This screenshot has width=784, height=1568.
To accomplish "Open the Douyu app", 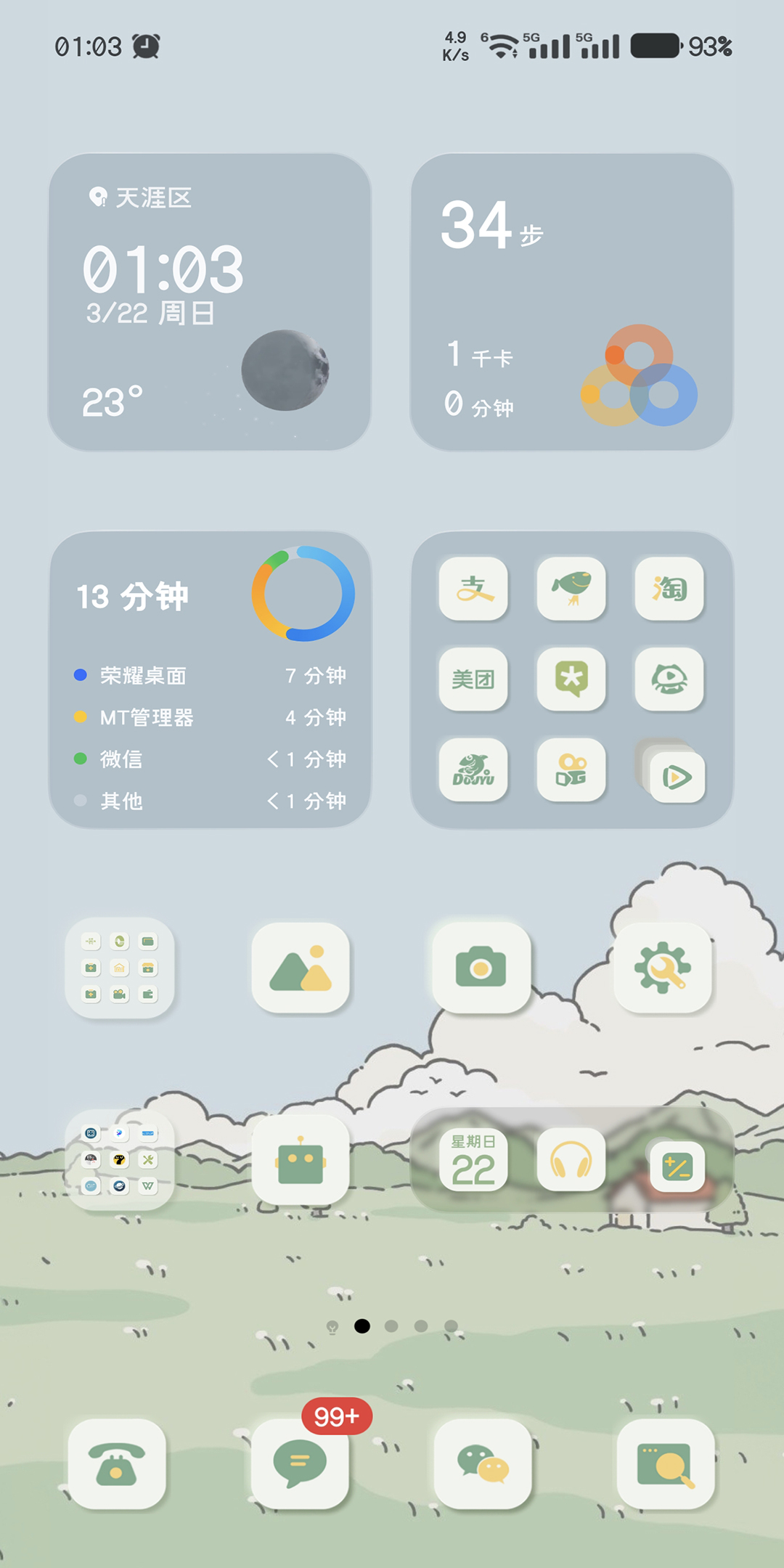I will [x=473, y=770].
